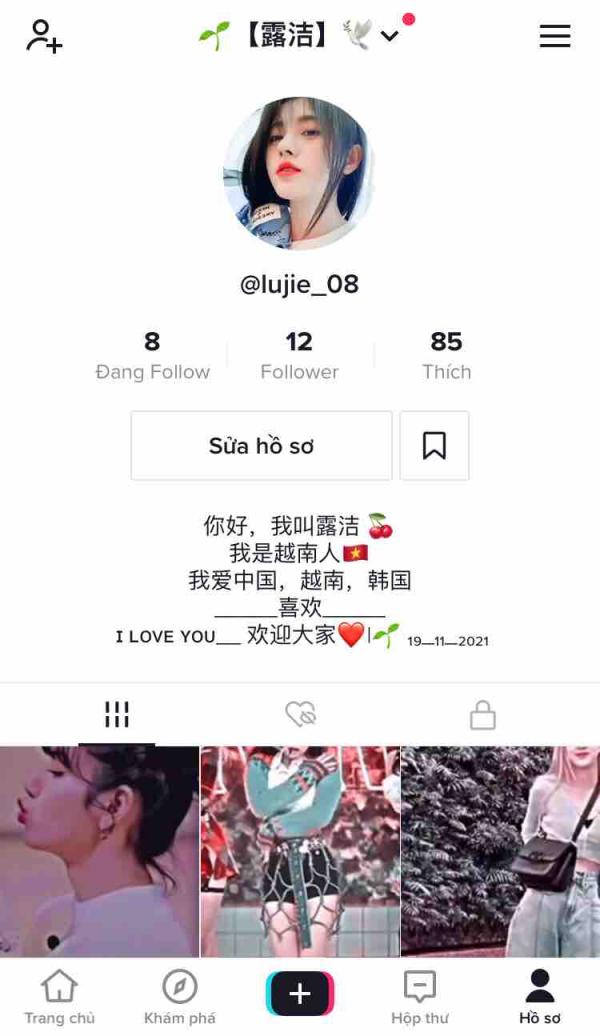Open the add friends icon
600x1036 pixels.
(44, 36)
